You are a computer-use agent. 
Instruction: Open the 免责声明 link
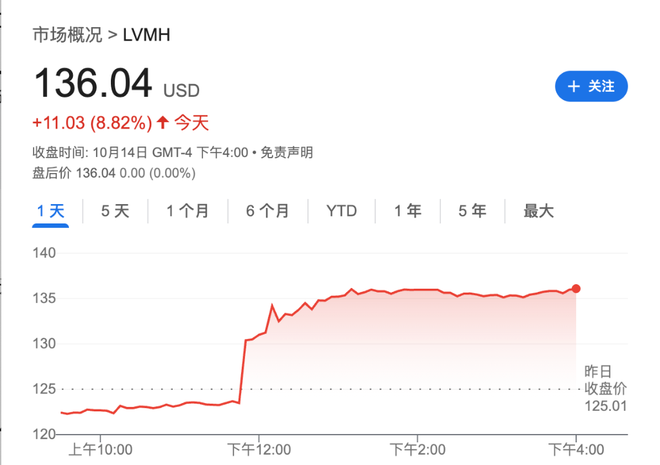point(287,153)
